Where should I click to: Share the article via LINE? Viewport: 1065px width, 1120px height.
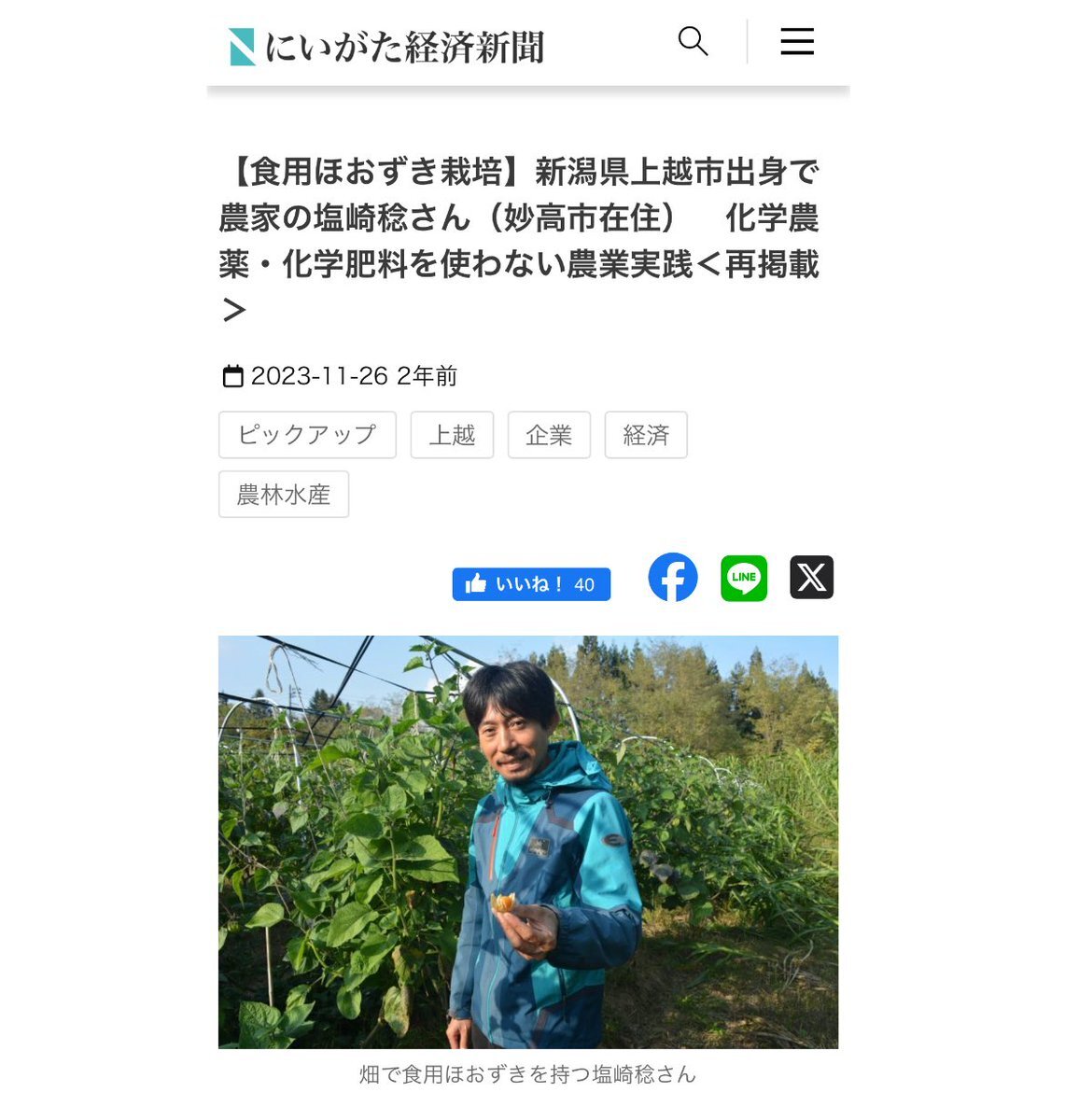(744, 578)
